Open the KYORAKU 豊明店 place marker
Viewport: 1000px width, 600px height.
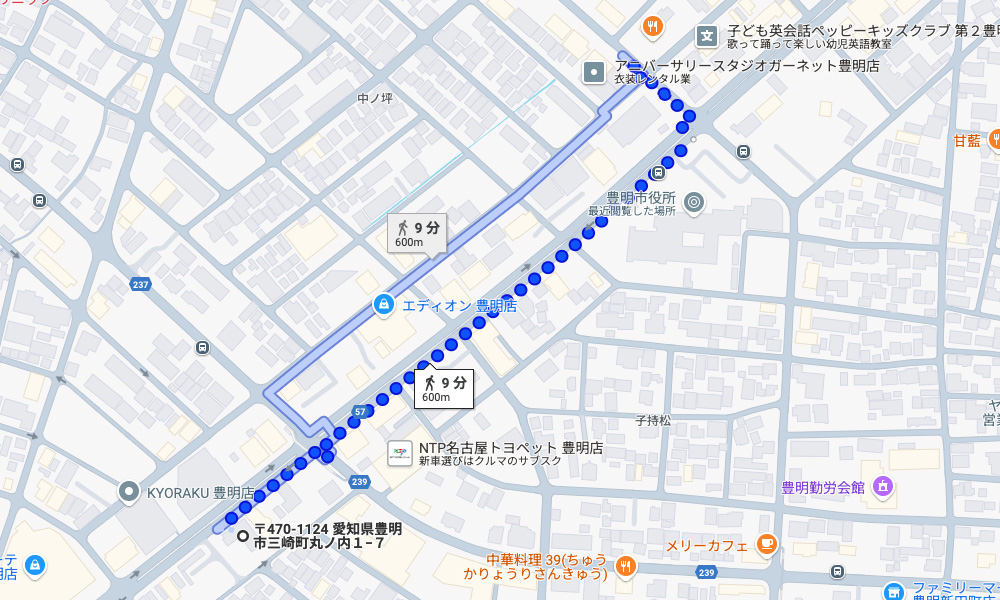pyautogui.click(x=128, y=491)
